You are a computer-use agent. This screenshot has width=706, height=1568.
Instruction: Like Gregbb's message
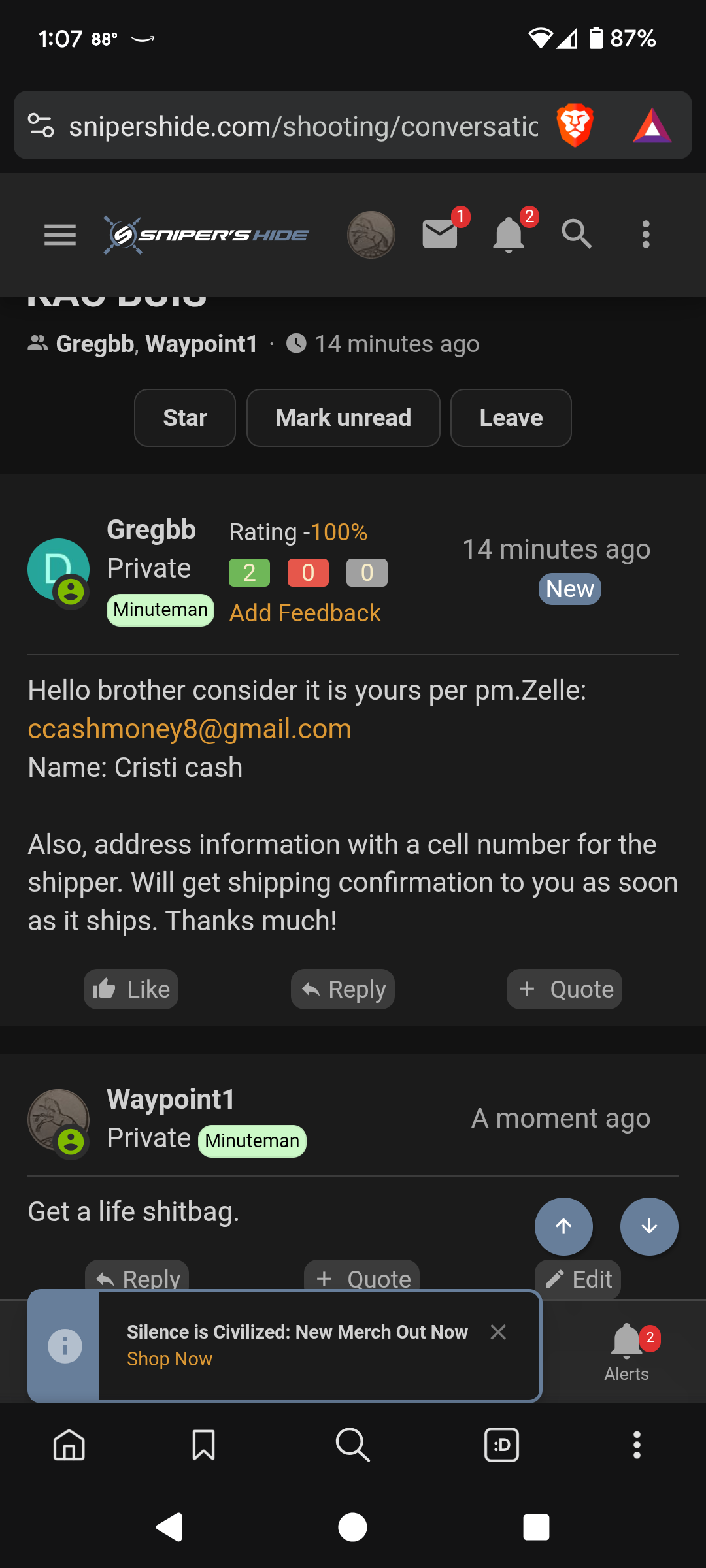(x=131, y=989)
